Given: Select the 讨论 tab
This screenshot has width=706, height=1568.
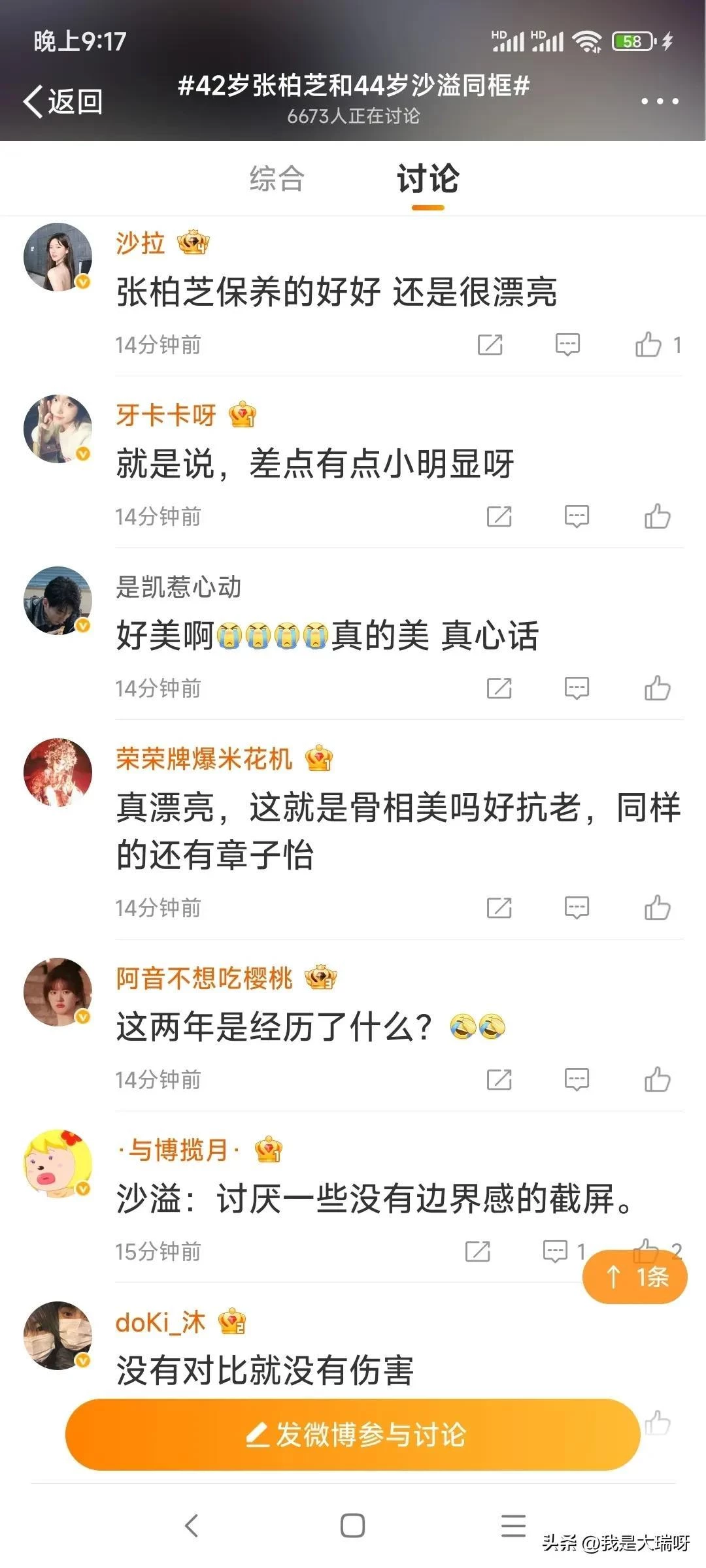Looking at the screenshot, I should [x=428, y=178].
